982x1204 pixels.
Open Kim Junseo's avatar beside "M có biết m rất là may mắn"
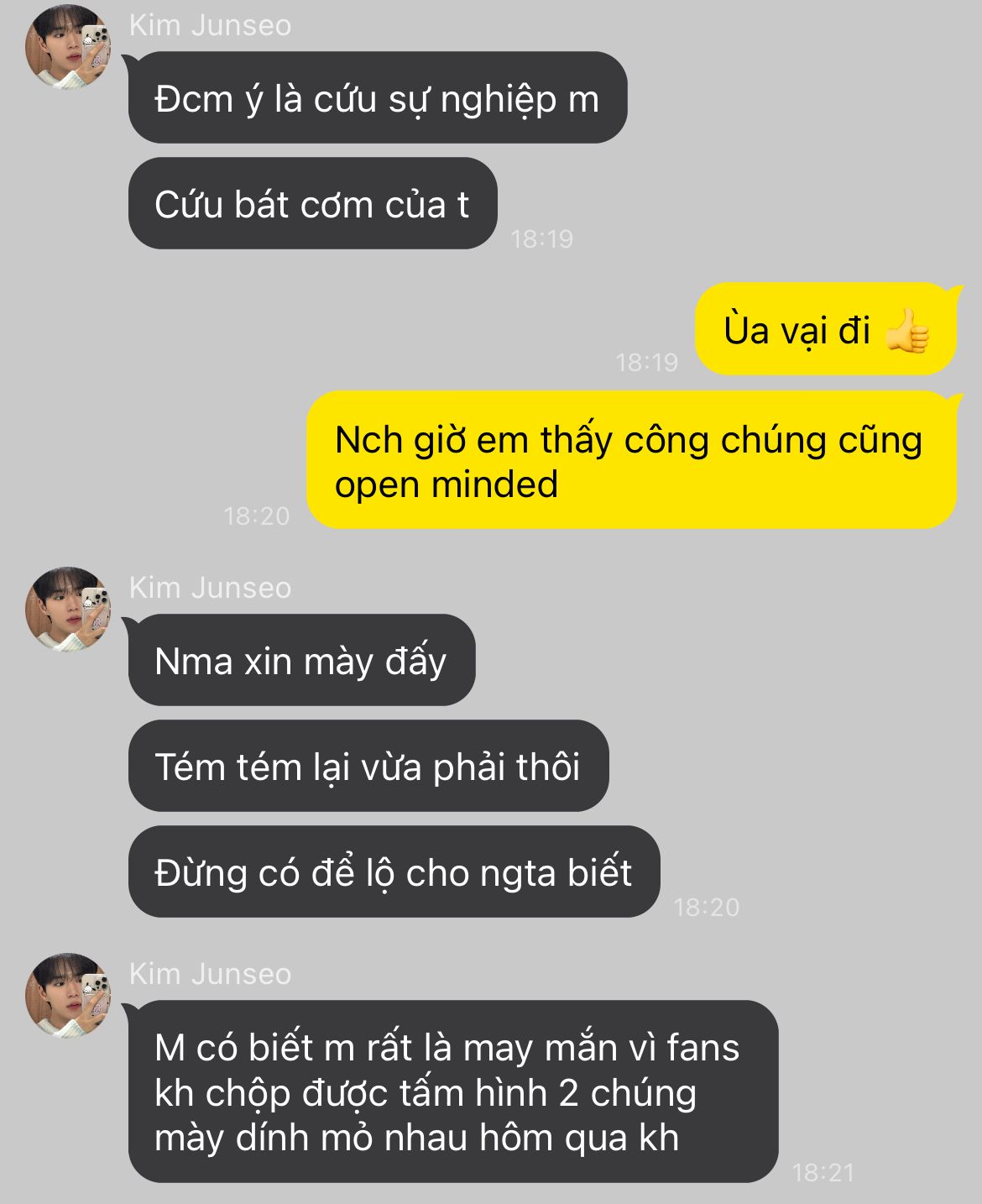[68, 996]
